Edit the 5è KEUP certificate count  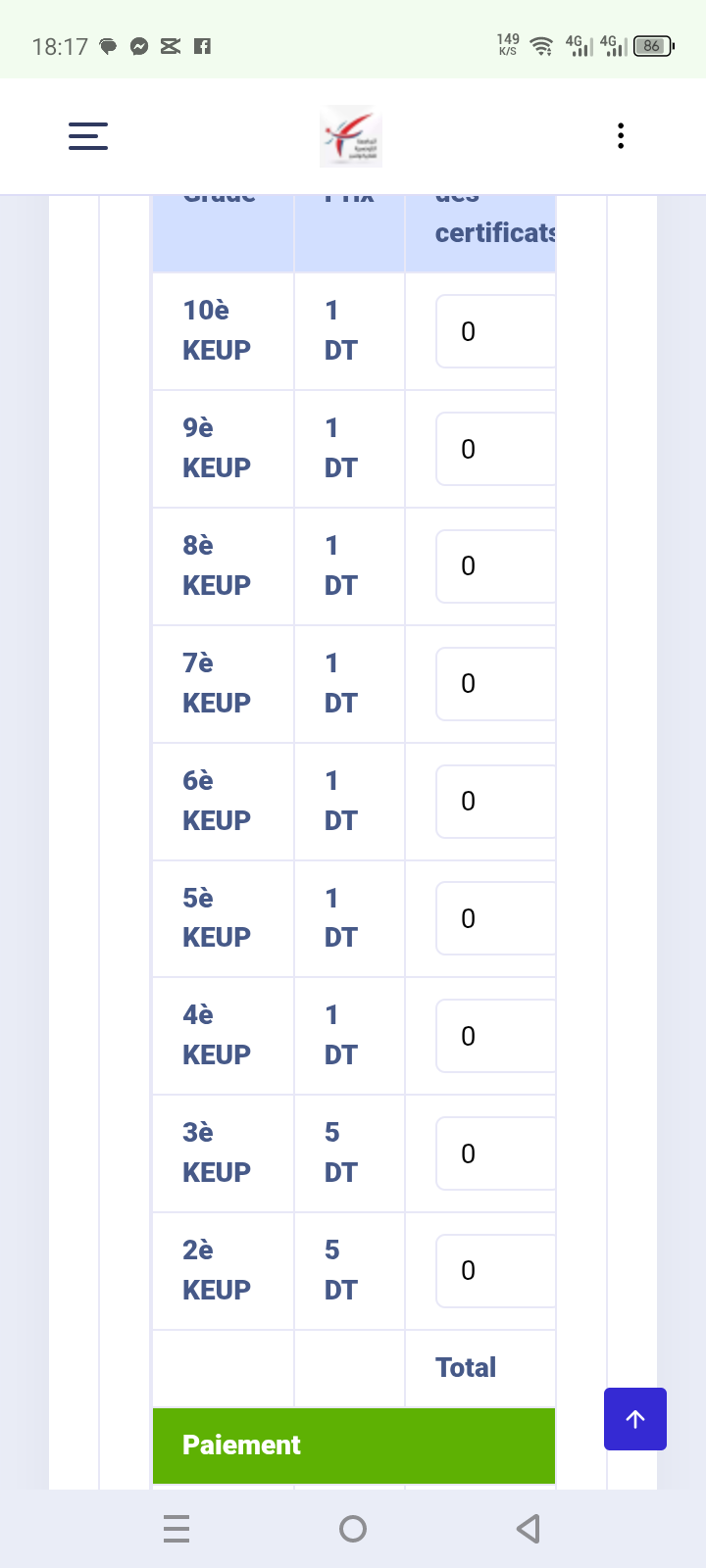click(x=495, y=918)
